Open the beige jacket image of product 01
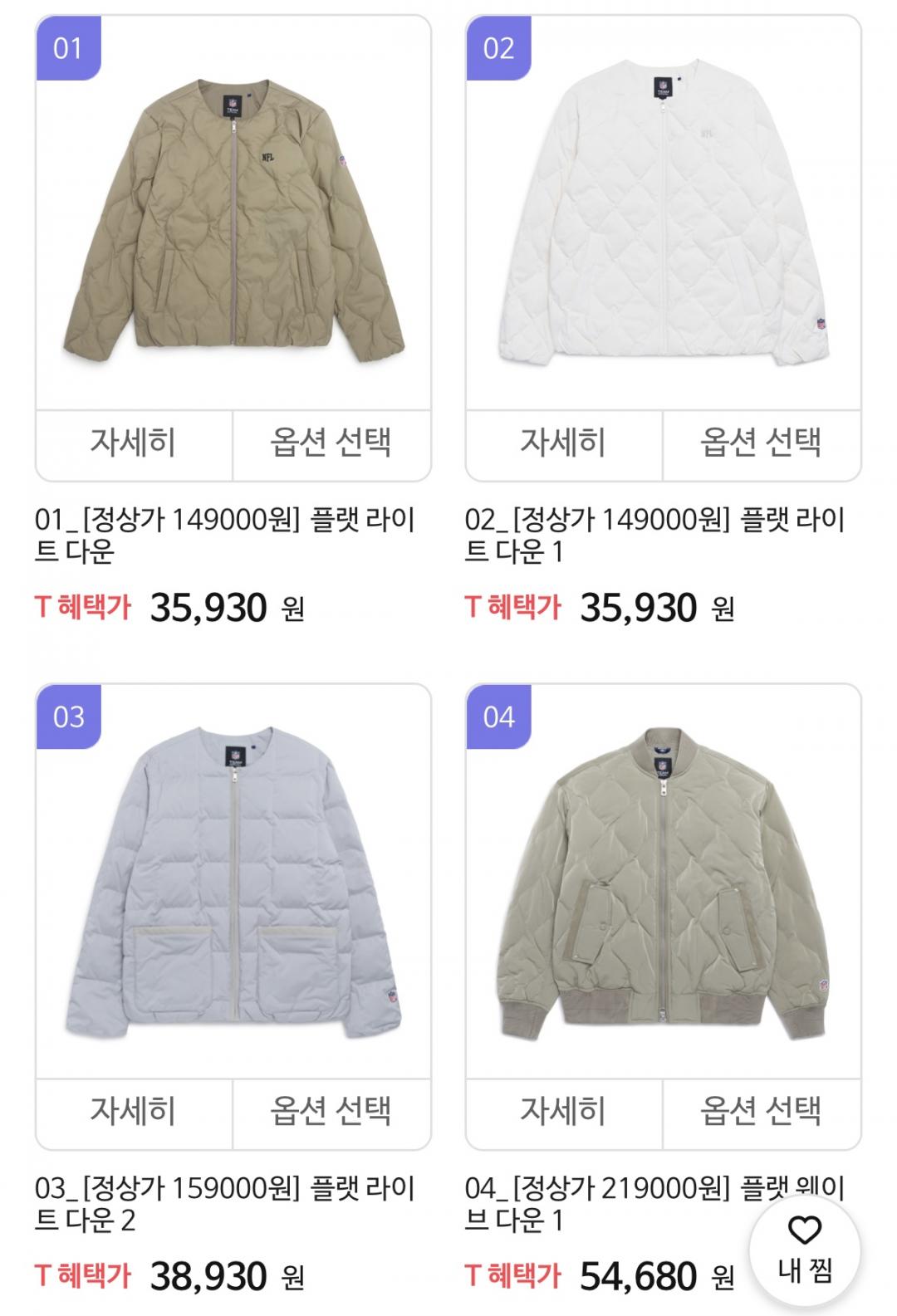The image size is (897, 1316). click(x=233, y=224)
